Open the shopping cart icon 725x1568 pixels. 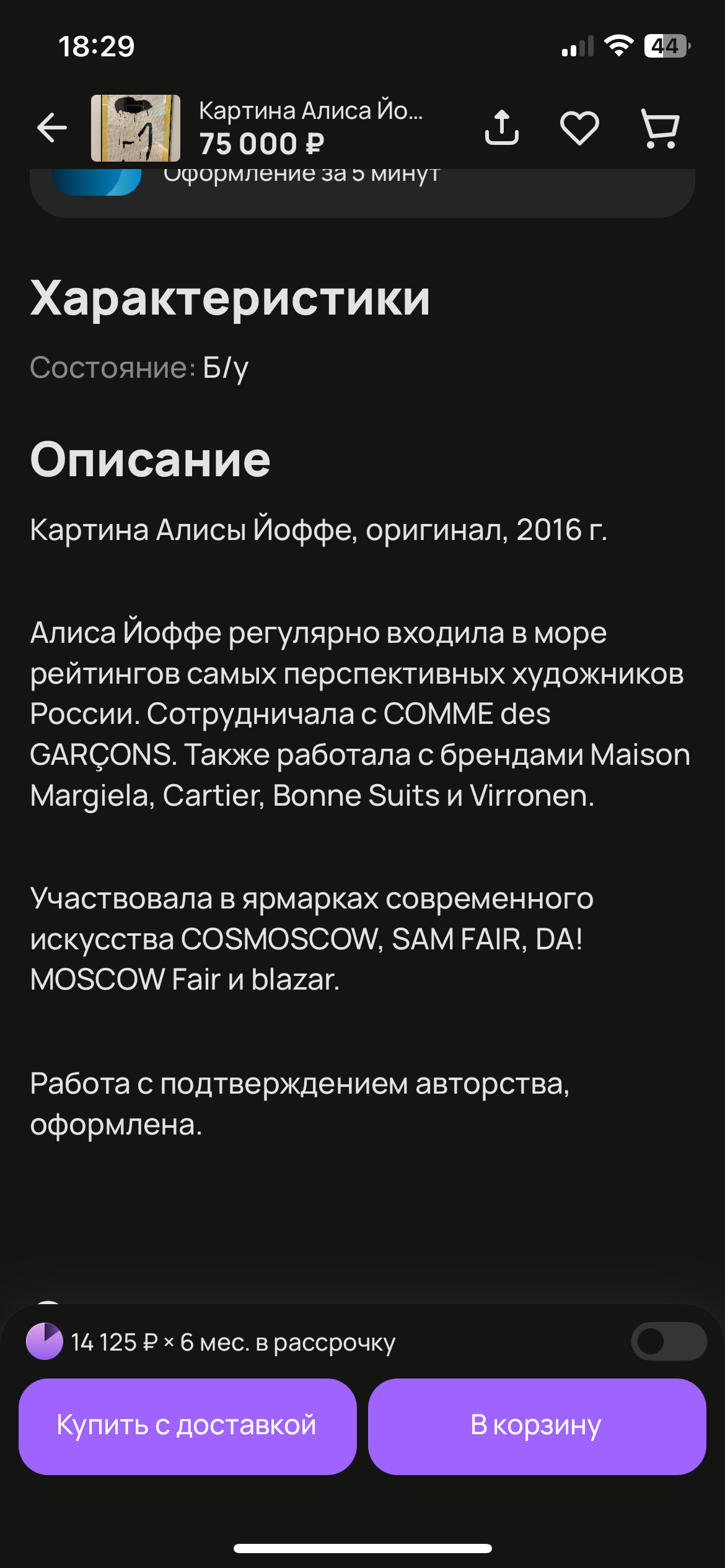(x=660, y=128)
